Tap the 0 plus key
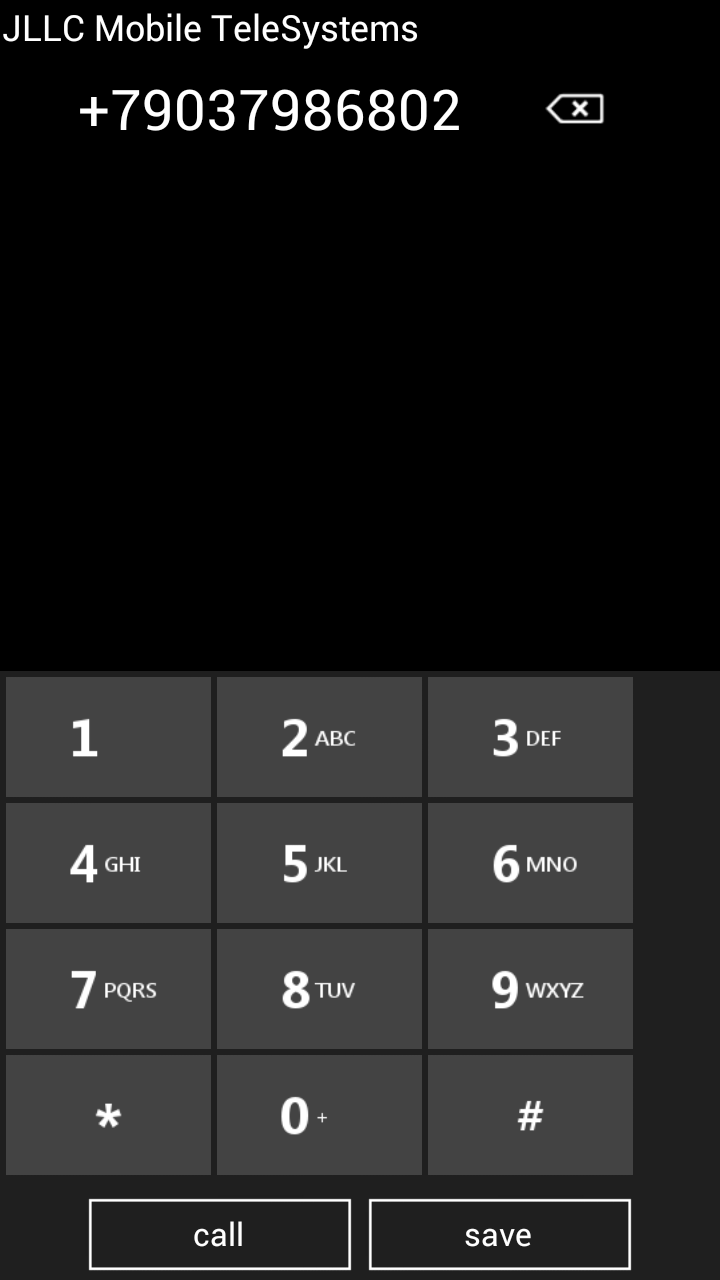The width and height of the screenshot is (720, 1280). click(319, 1115)
